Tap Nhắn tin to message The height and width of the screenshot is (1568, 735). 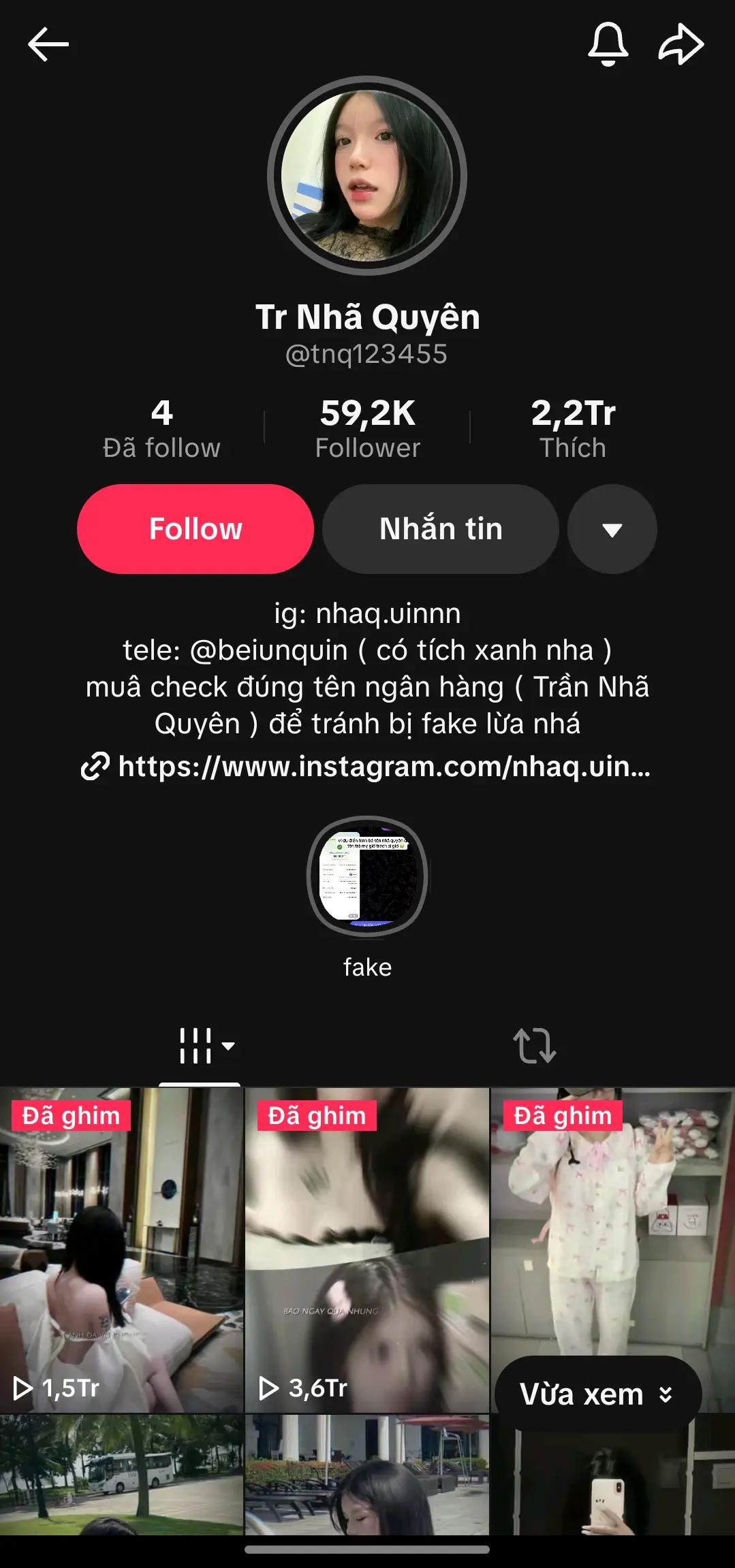(x=441, y=529)
